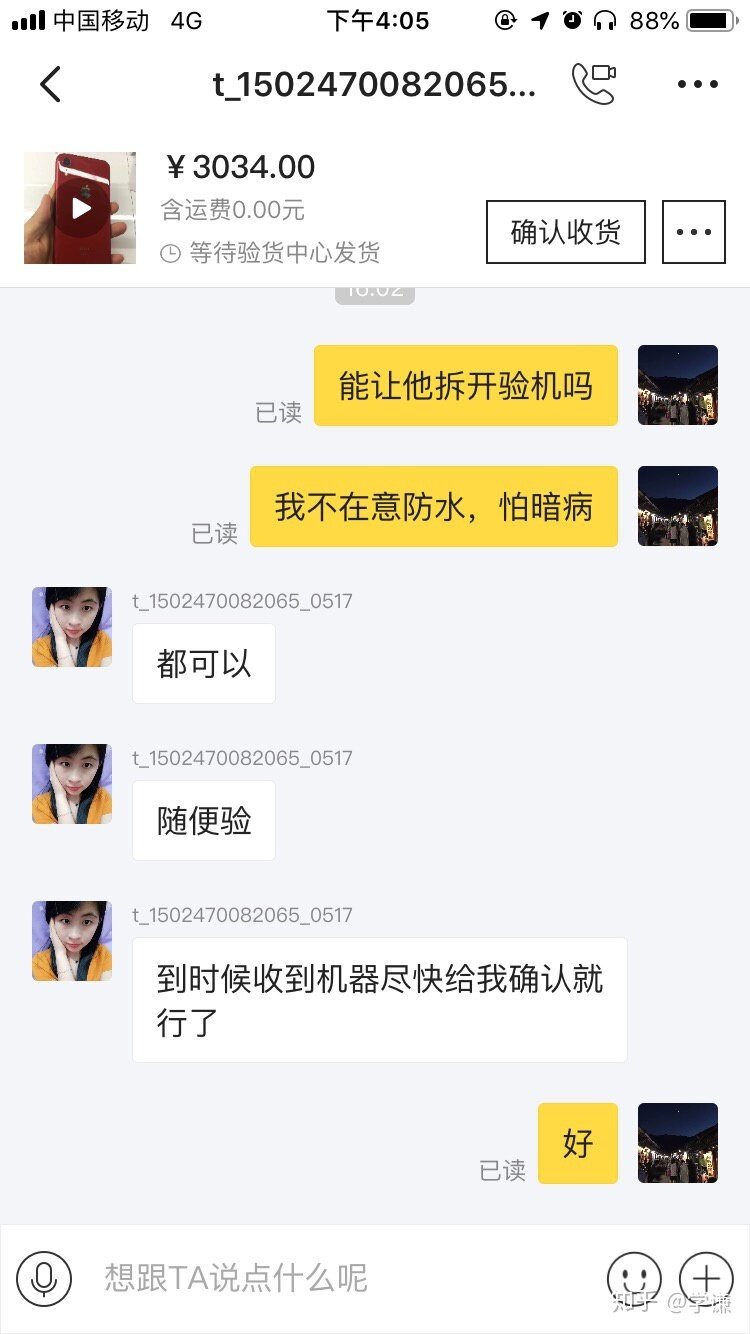The width and height of the screenshot is (750, 1334).
Task: Play the red phone product video
Action: [80, 208]
